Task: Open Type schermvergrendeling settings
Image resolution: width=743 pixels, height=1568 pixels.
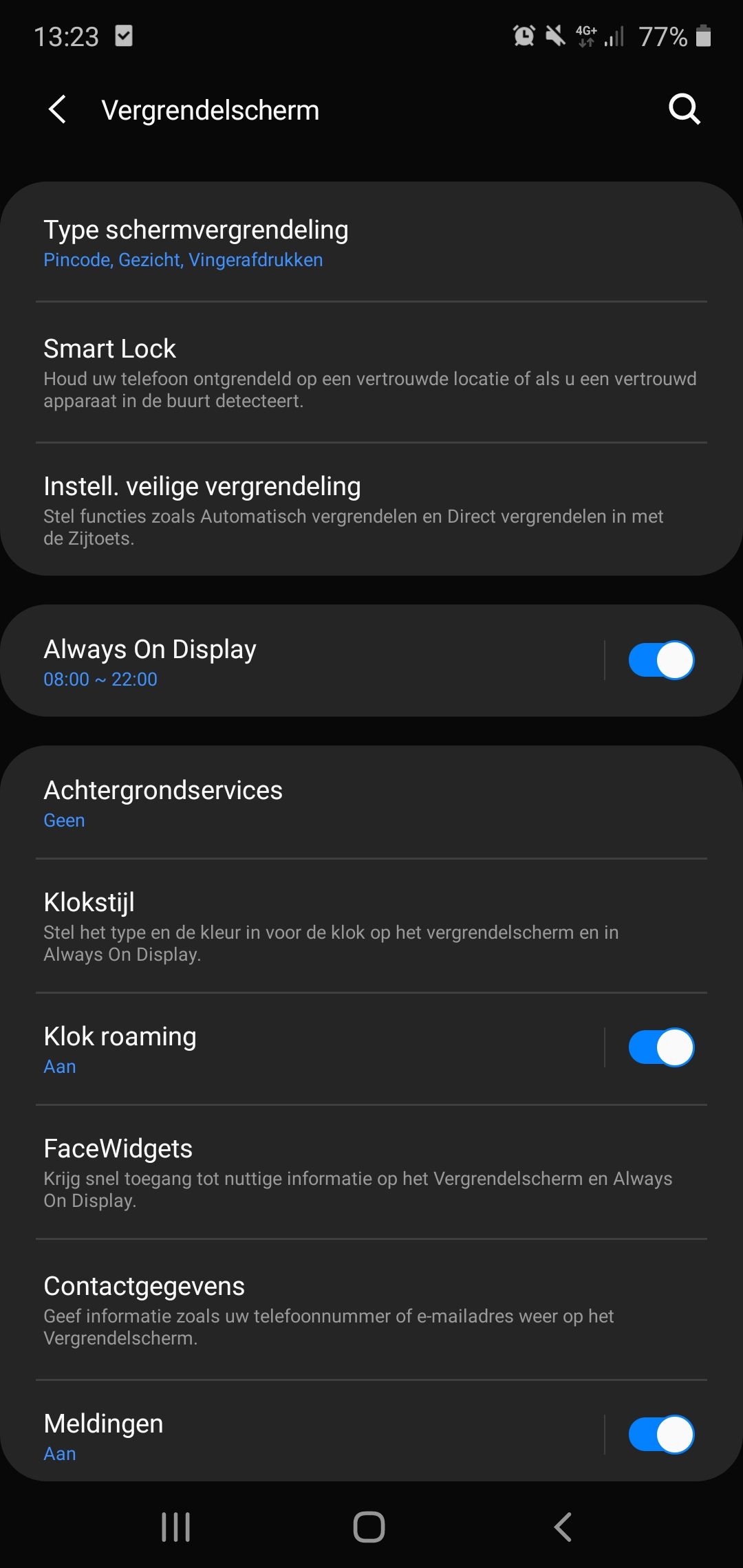Action: 371,243
